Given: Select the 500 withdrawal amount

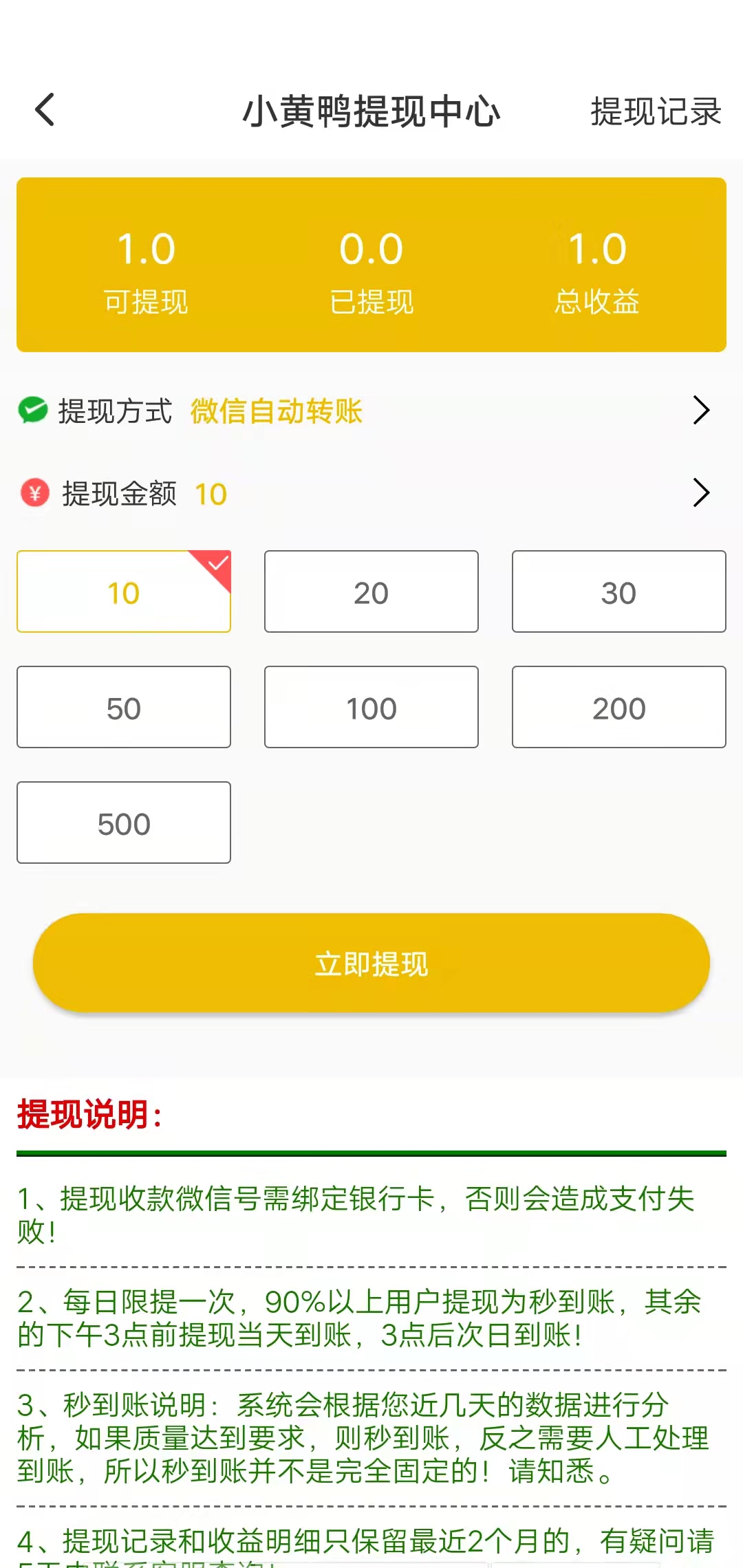Looking at the screenshot, I should click(x=123, y=823).
